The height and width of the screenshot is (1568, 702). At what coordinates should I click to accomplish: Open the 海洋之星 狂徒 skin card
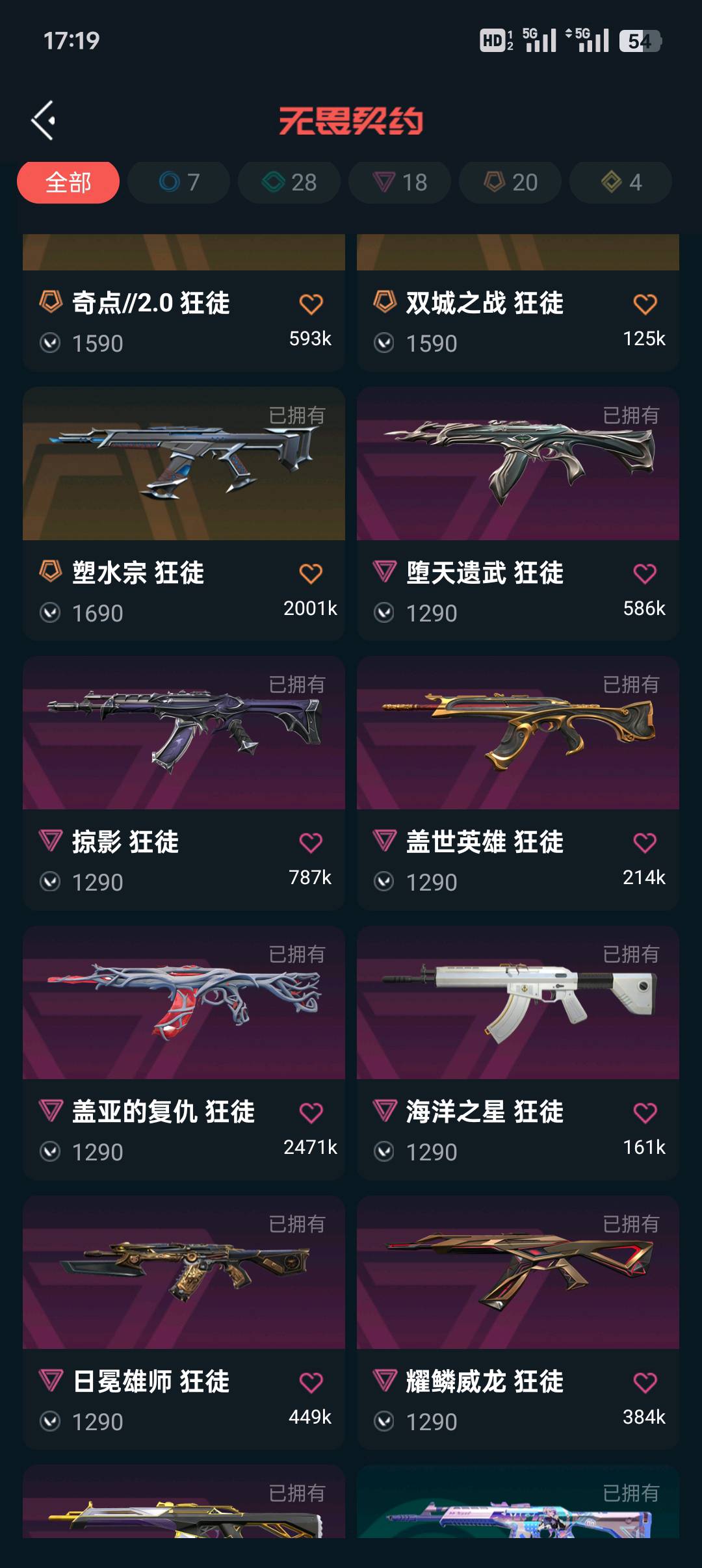(x=518, y=1003)
